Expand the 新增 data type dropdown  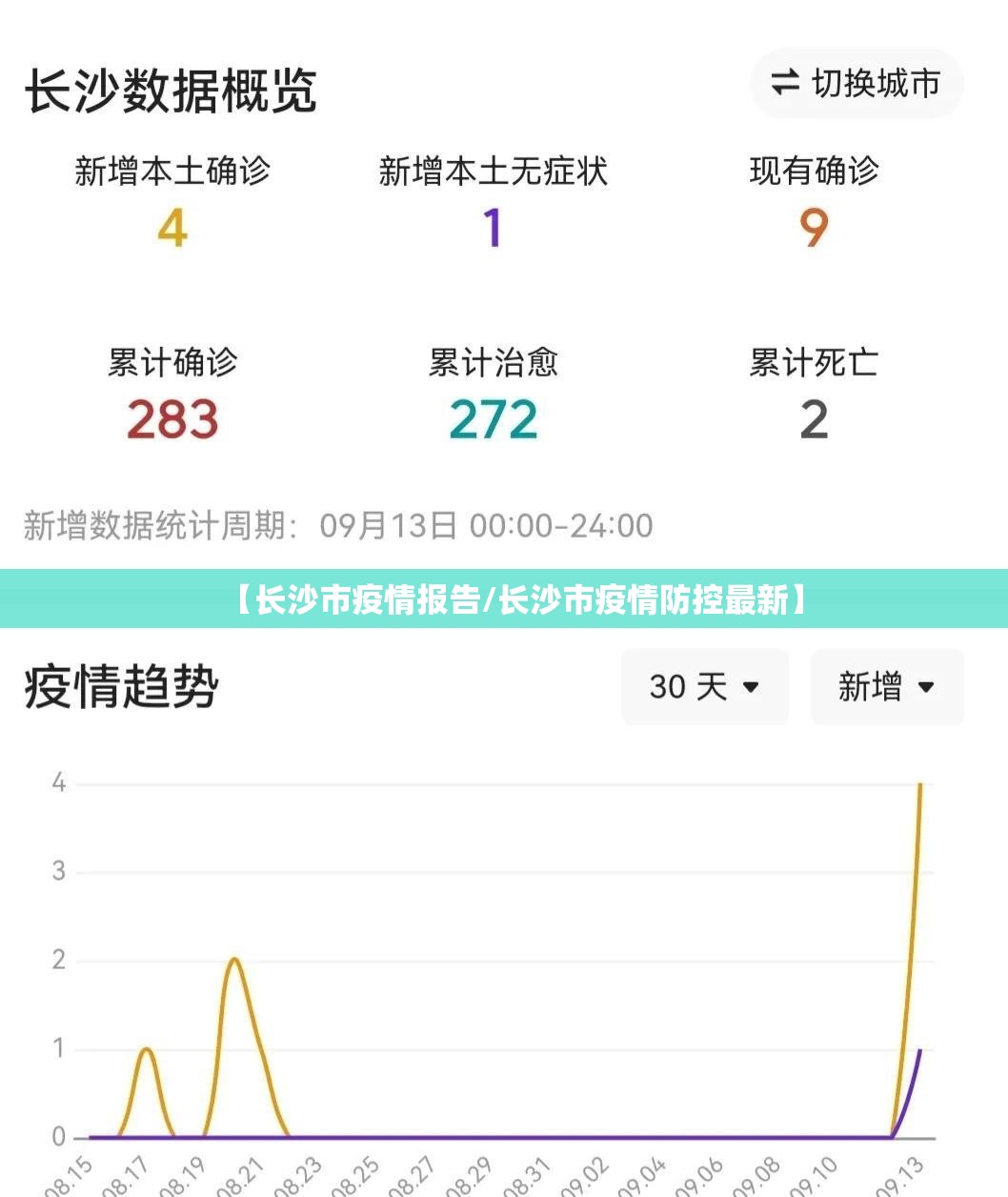[x=886, y=686]
